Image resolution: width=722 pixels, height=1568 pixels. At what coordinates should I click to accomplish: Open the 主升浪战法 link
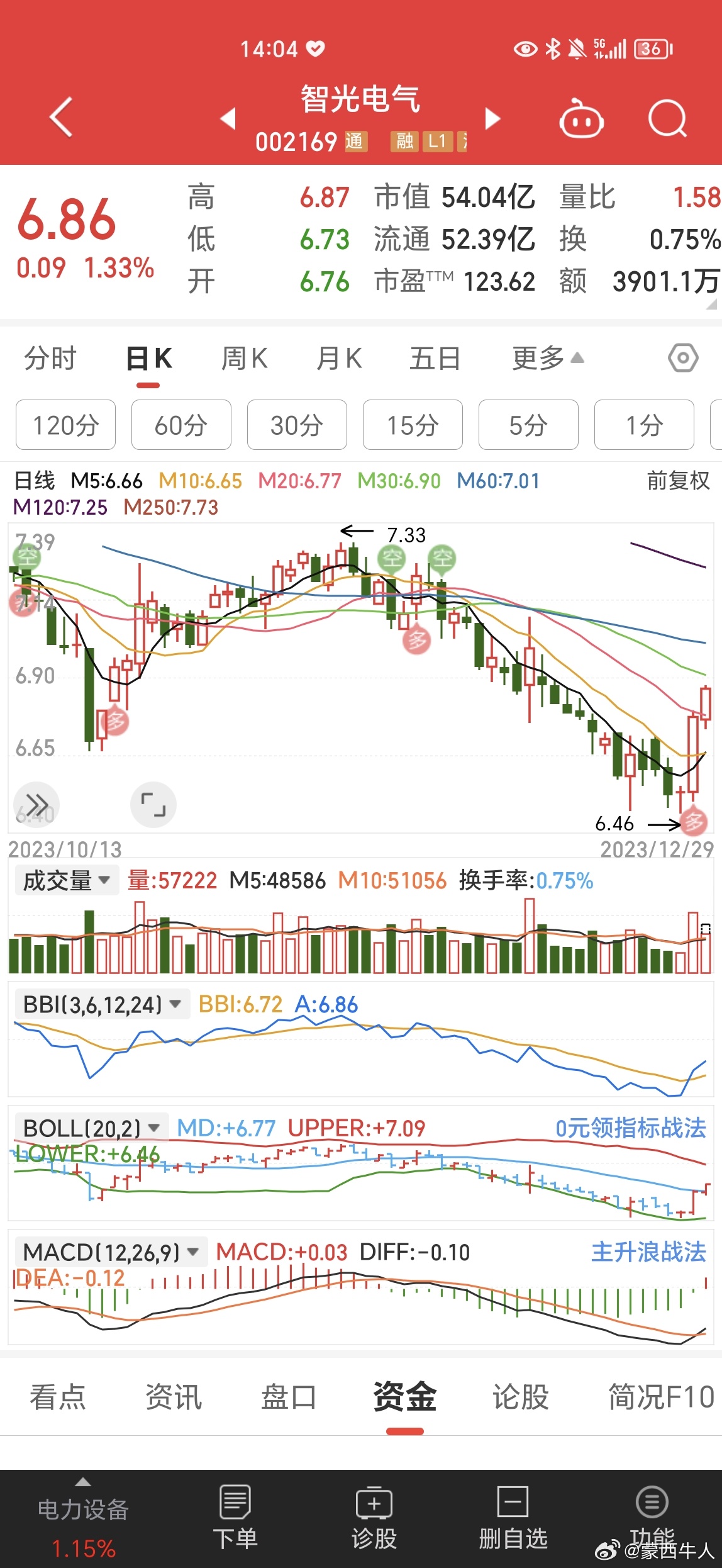[x=648, y=1252]
